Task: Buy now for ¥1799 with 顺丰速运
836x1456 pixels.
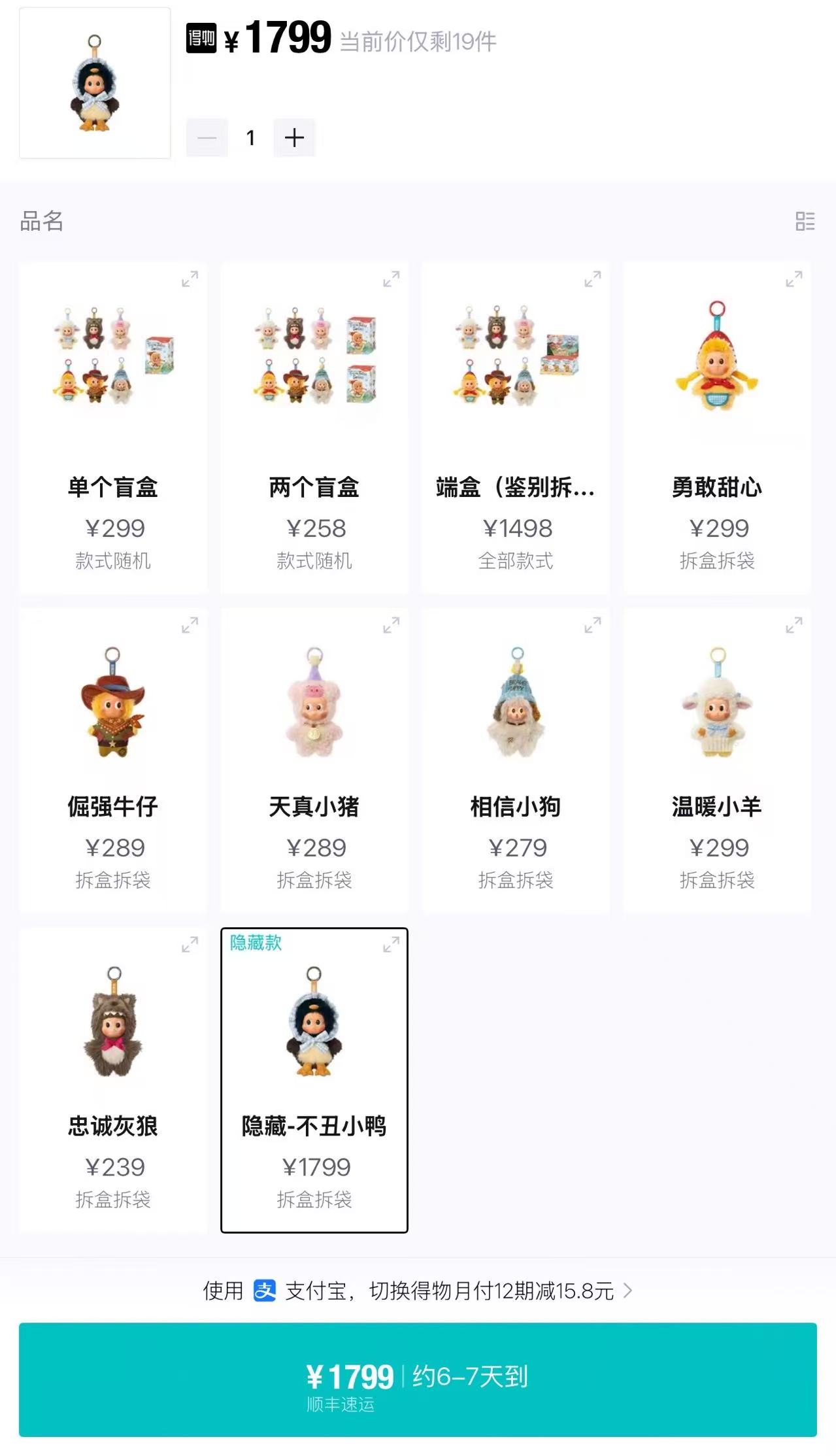Action: click(418, 1380)
